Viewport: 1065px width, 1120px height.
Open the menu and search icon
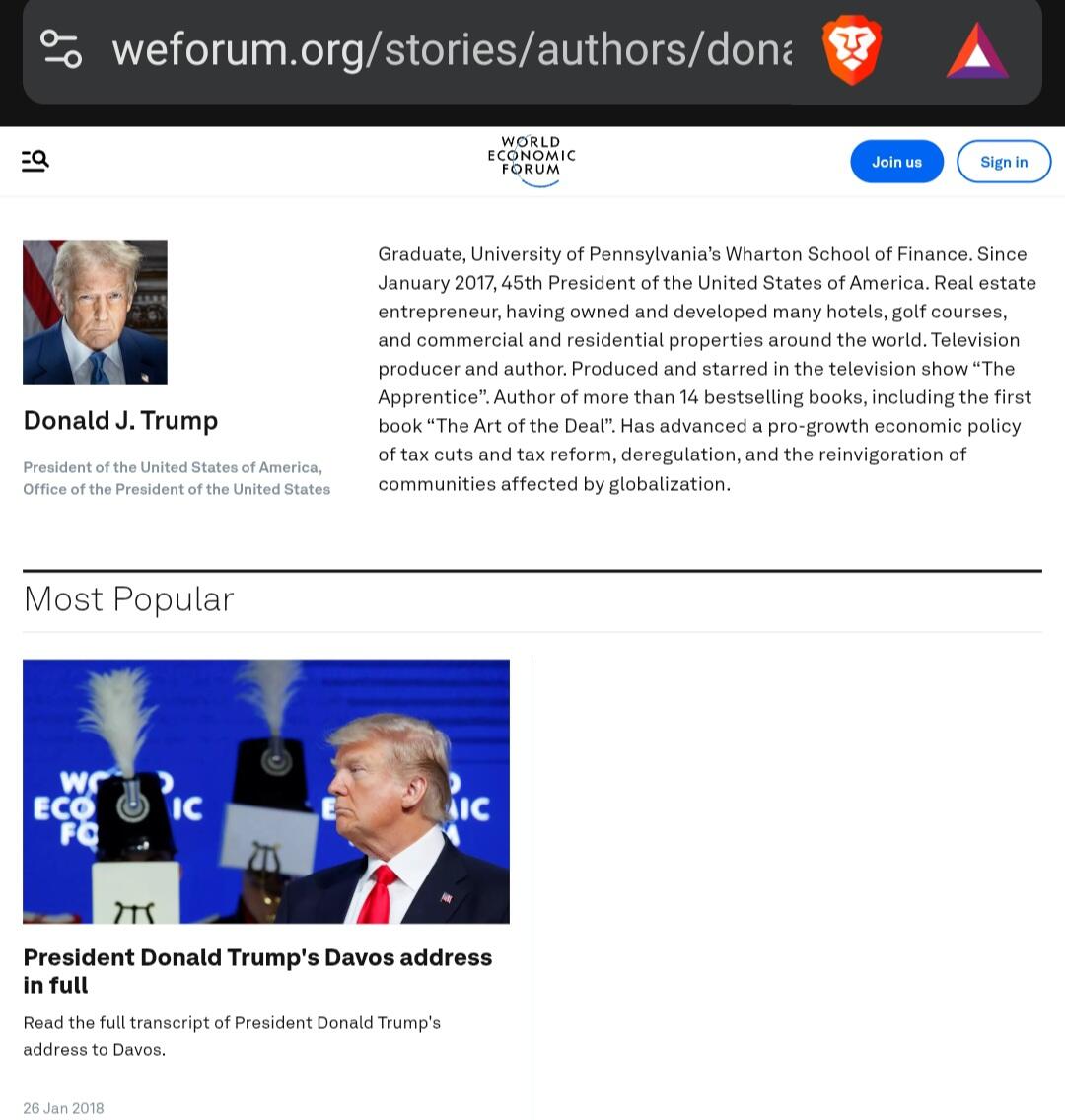coord(35,160)
